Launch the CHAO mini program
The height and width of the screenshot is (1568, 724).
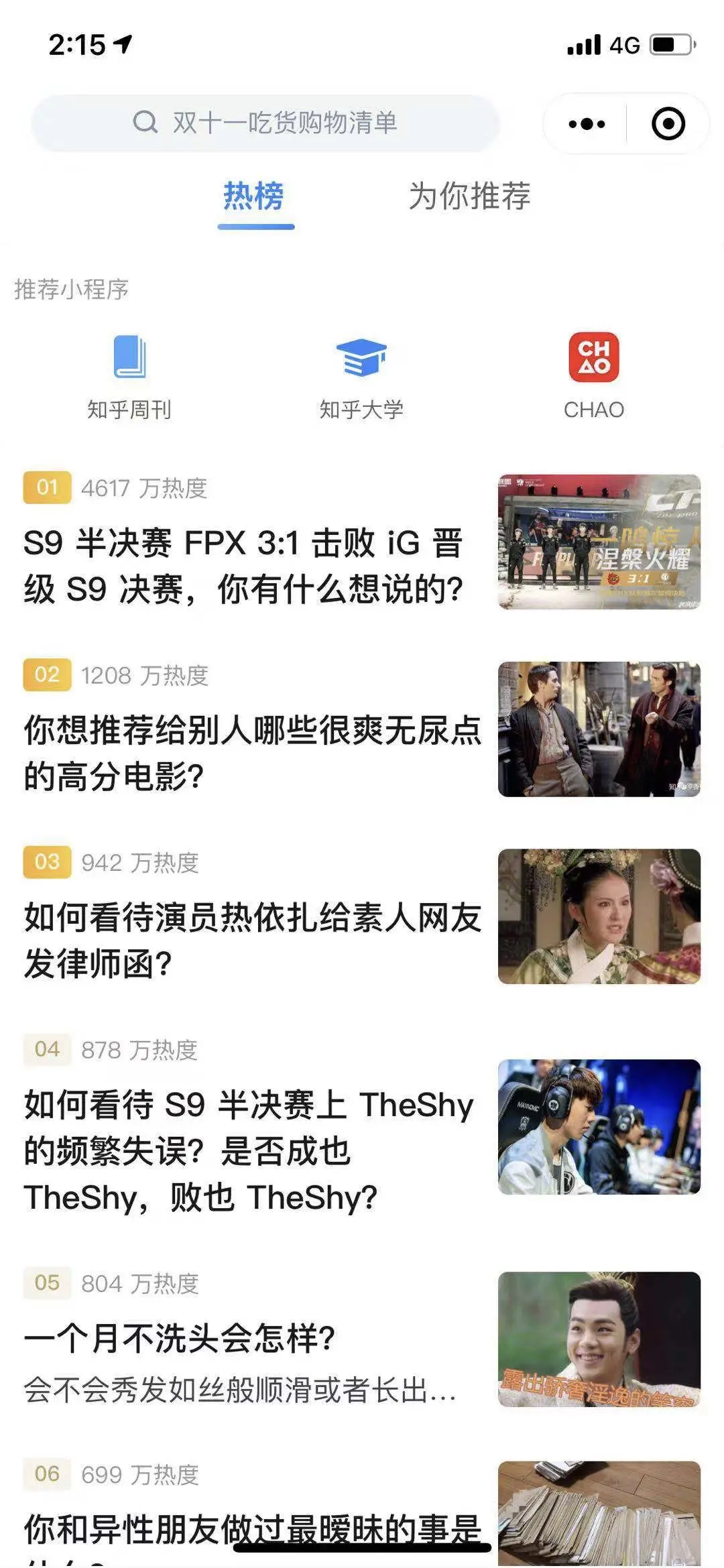593,376
